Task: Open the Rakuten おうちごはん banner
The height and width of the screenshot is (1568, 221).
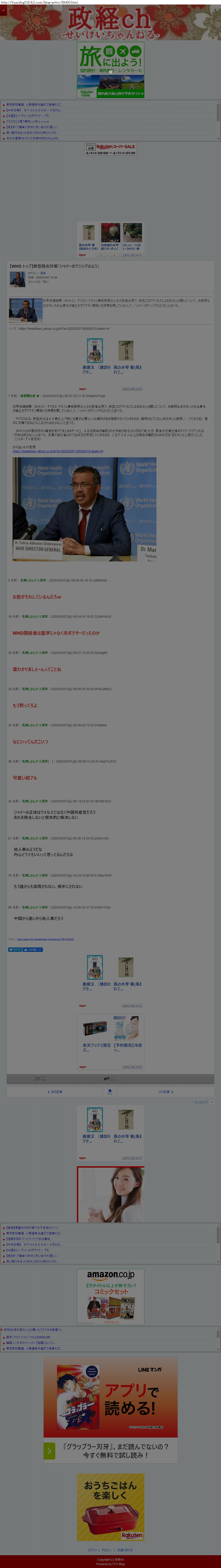Action: tap(110, 1507)
